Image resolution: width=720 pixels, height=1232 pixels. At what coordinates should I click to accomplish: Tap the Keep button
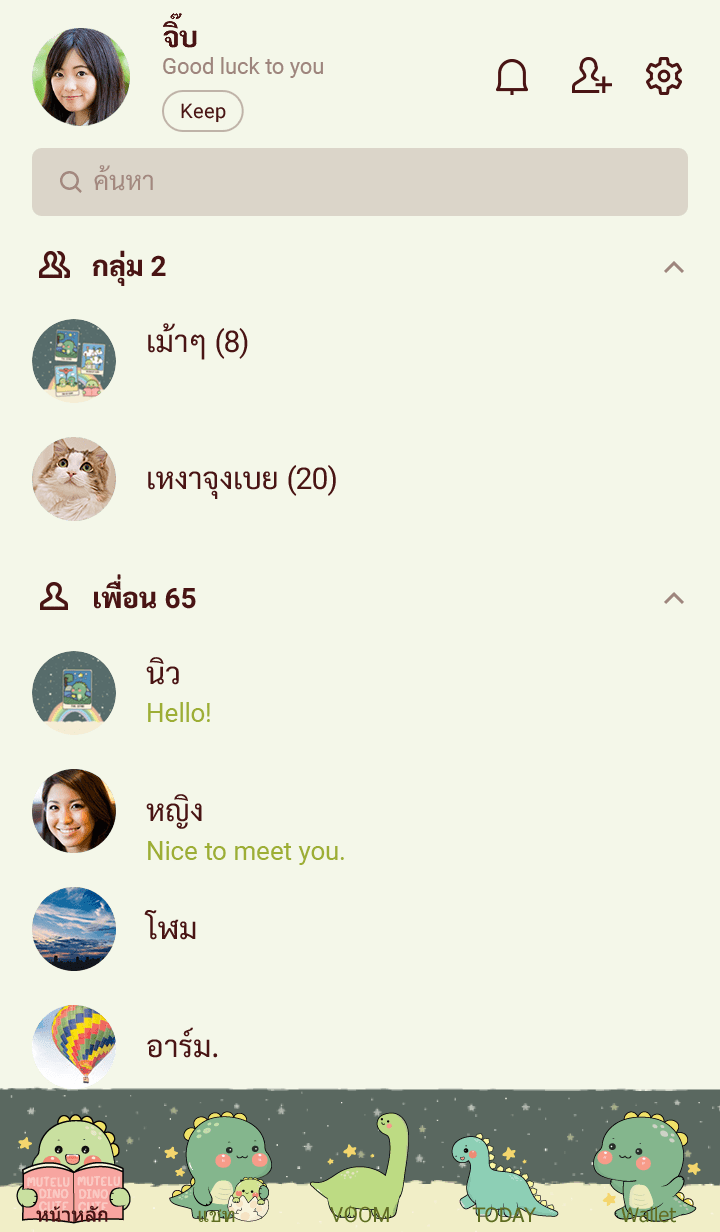[x=203, y=111]
